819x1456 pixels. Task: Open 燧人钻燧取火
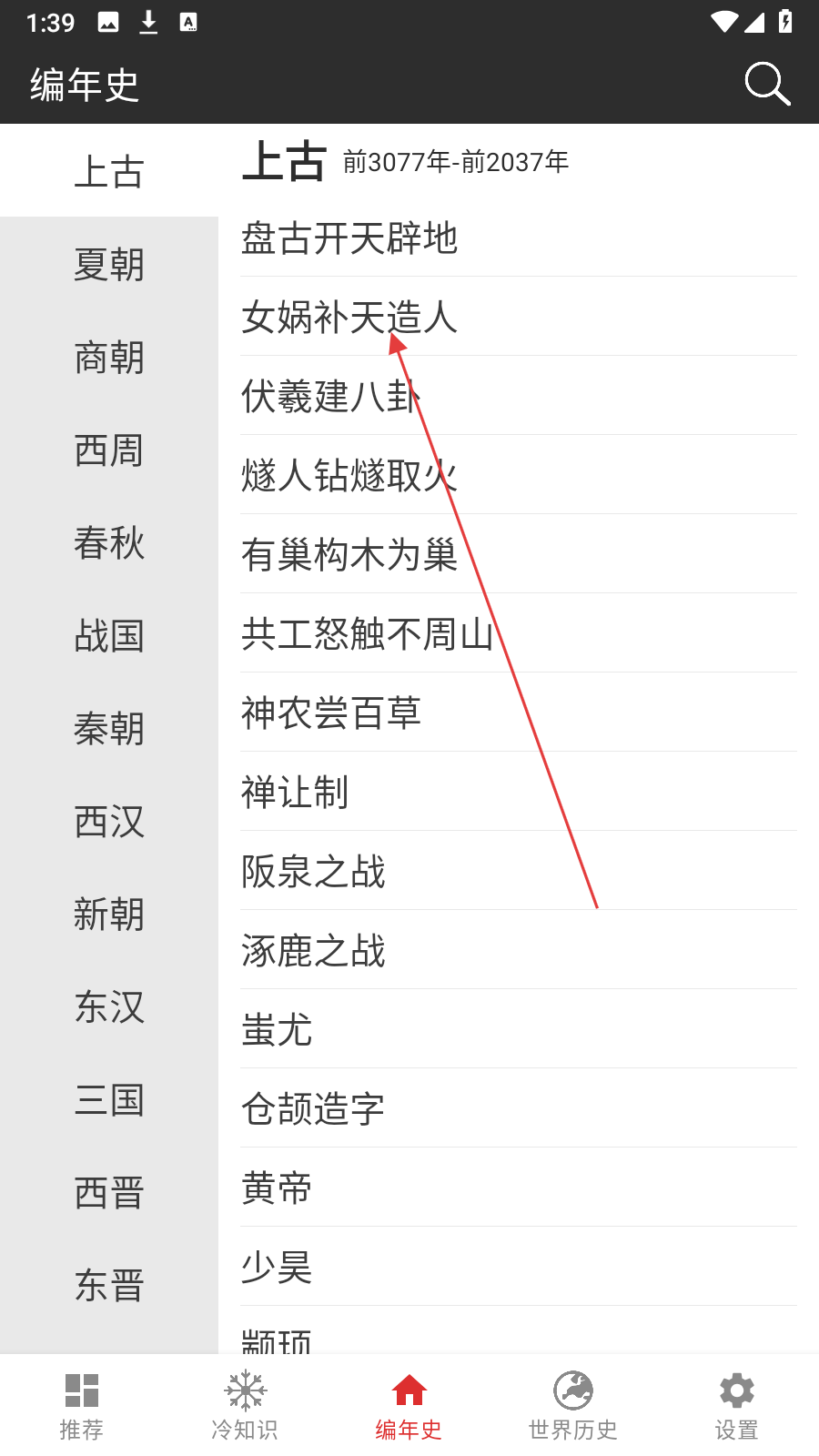pos(519,475)
